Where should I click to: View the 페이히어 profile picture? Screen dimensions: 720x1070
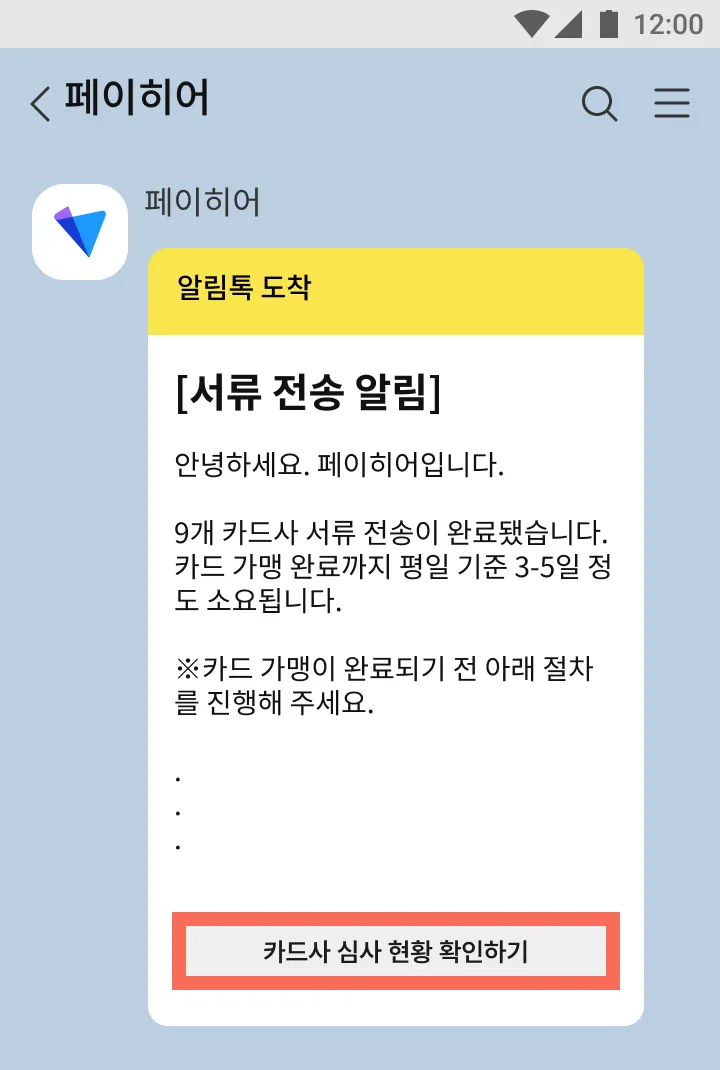tap(80, 232)
